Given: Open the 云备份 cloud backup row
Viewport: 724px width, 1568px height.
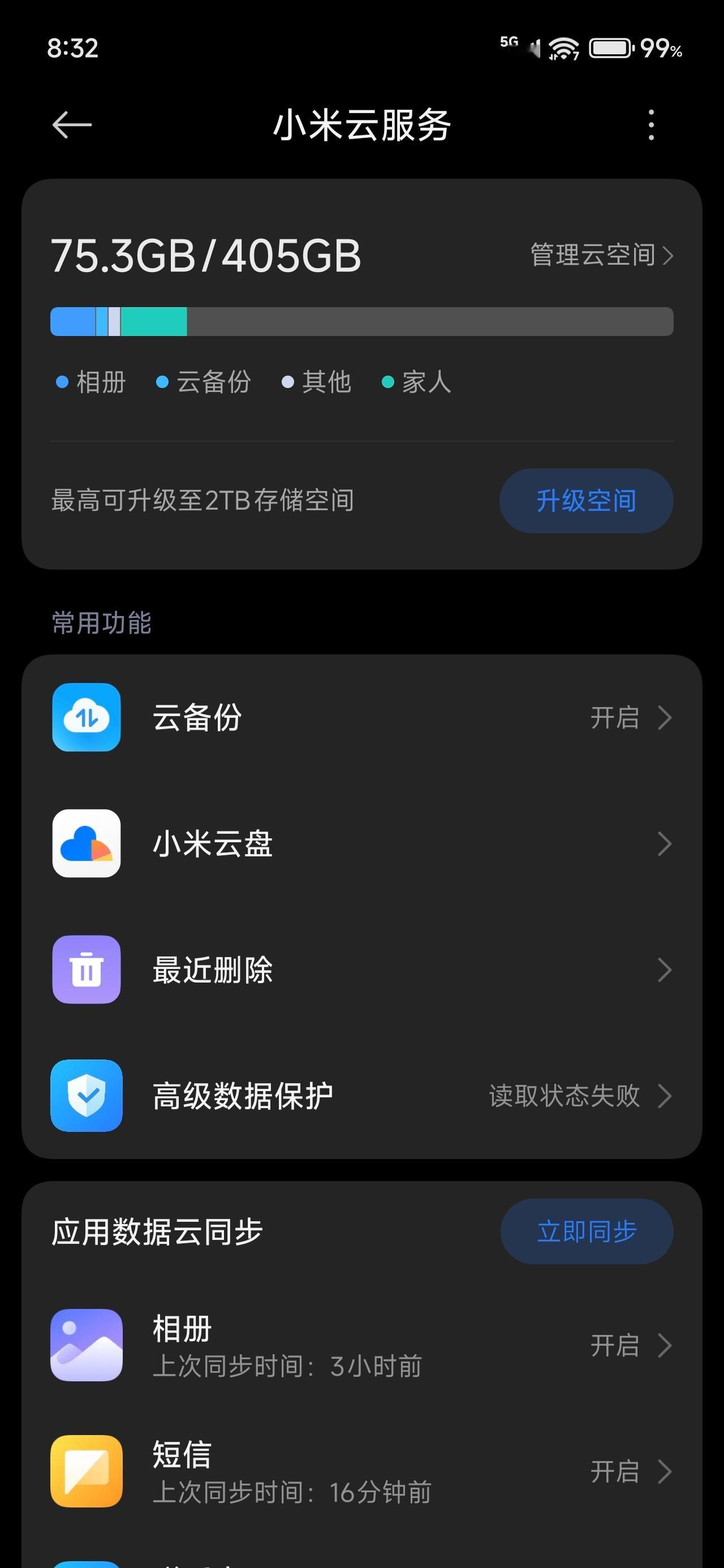Looking at the screenshot, I should (x=361, y=717).
